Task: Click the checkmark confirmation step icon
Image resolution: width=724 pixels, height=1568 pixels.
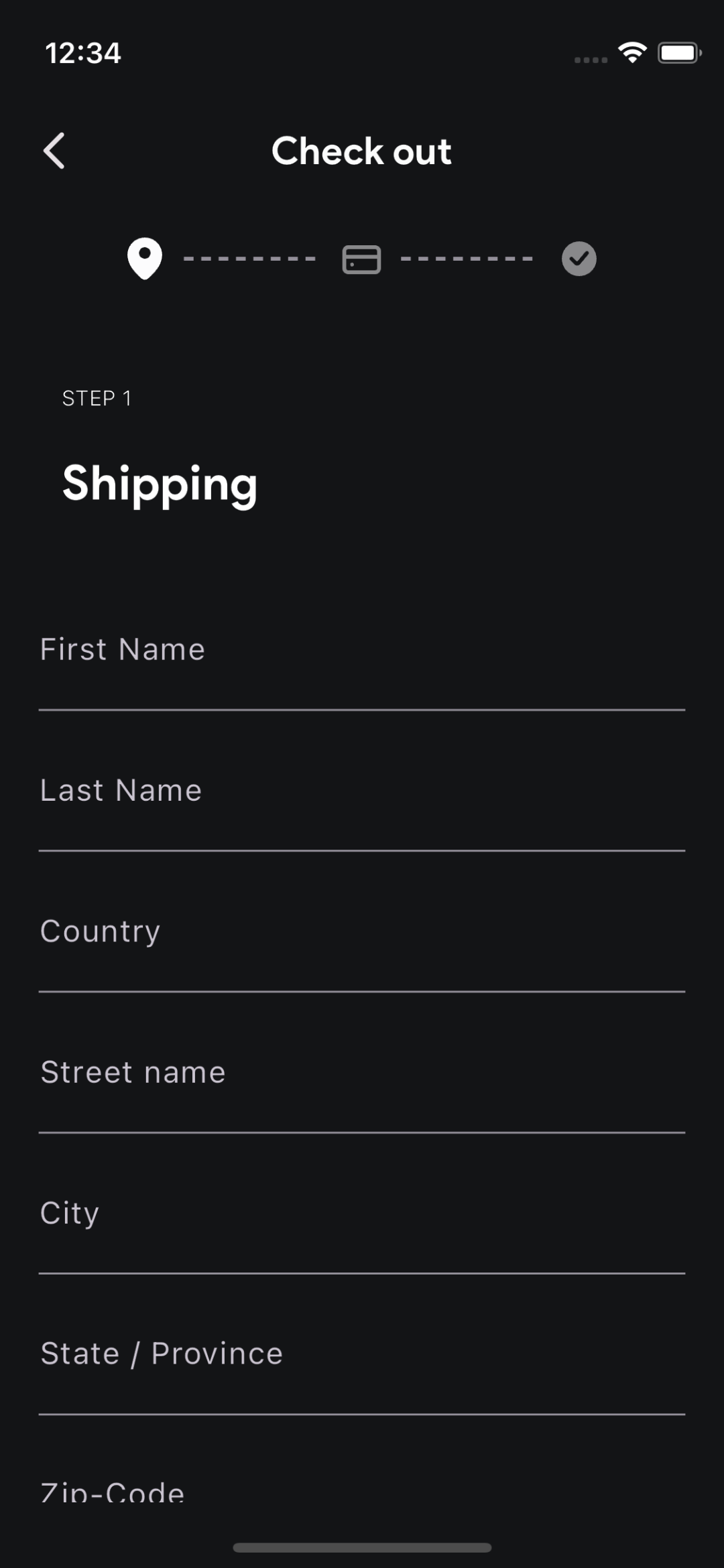Action: 578,259
